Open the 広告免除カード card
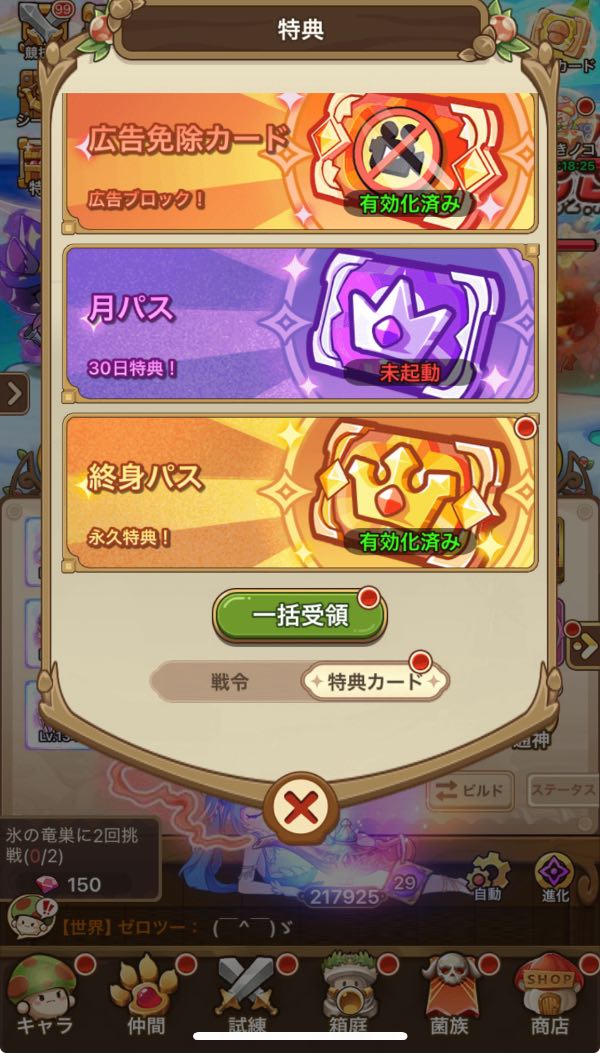Image resolution: width=600 pixels, height=1053 pixels. [300, 162]
